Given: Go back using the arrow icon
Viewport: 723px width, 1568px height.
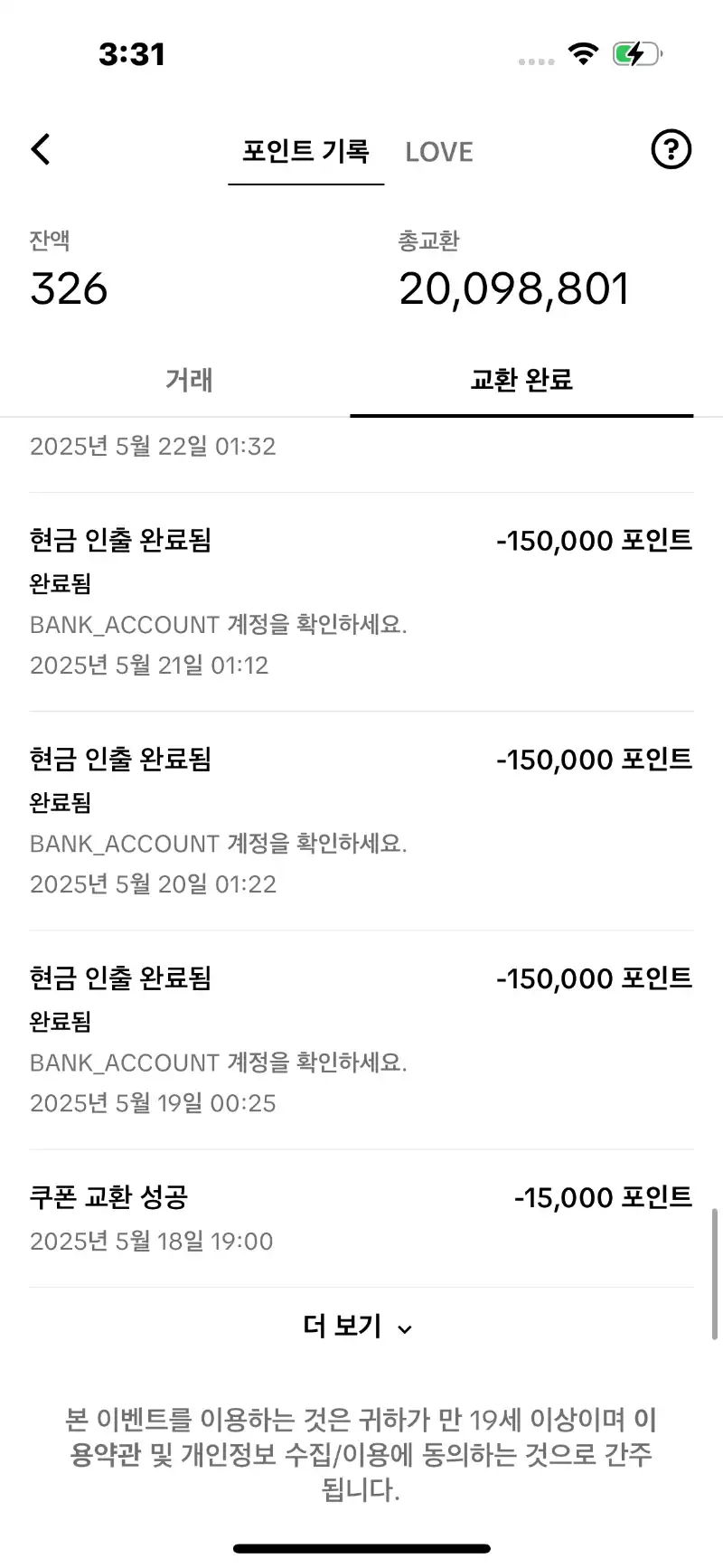Looking at the screenshot, I should pyautogui.click(x=41, y=150).
